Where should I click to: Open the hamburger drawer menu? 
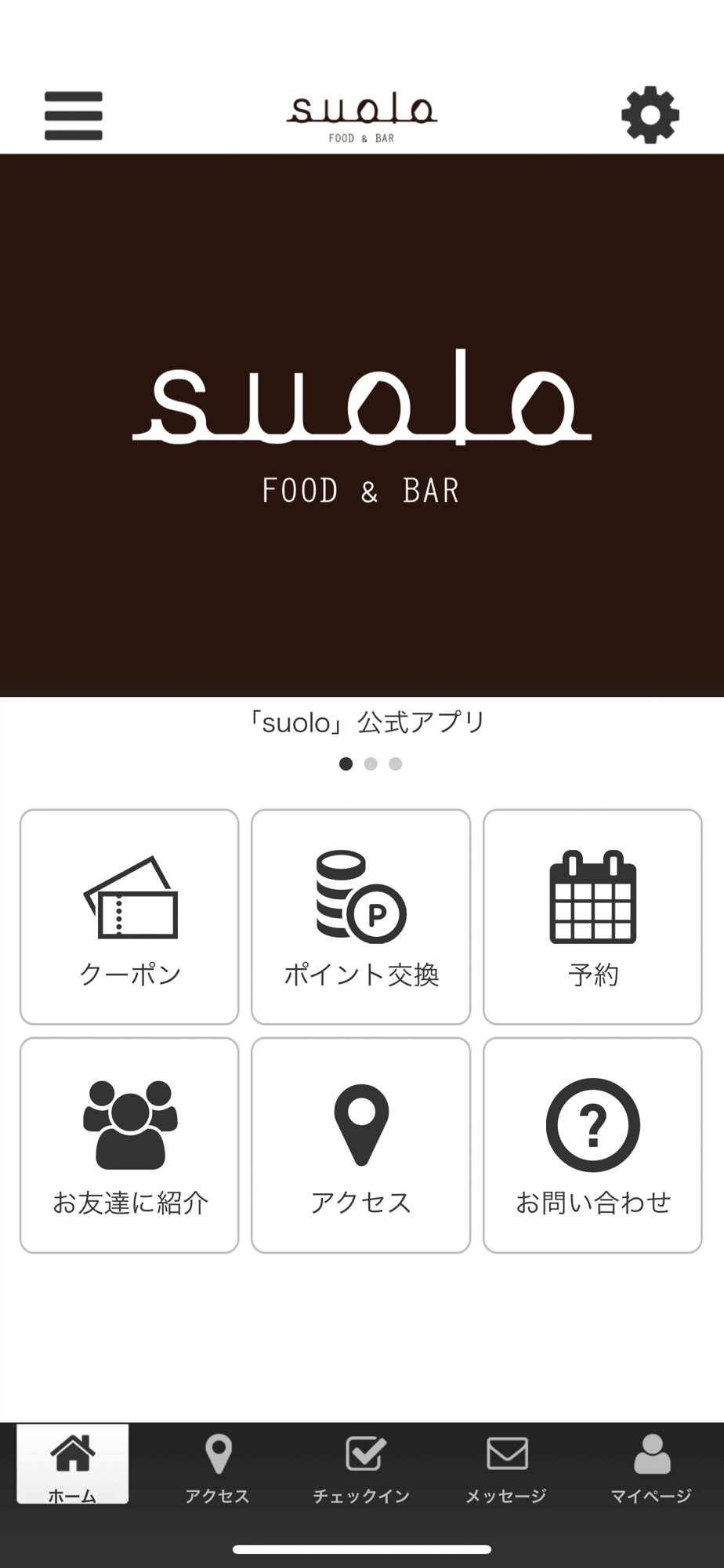point(73,116)
